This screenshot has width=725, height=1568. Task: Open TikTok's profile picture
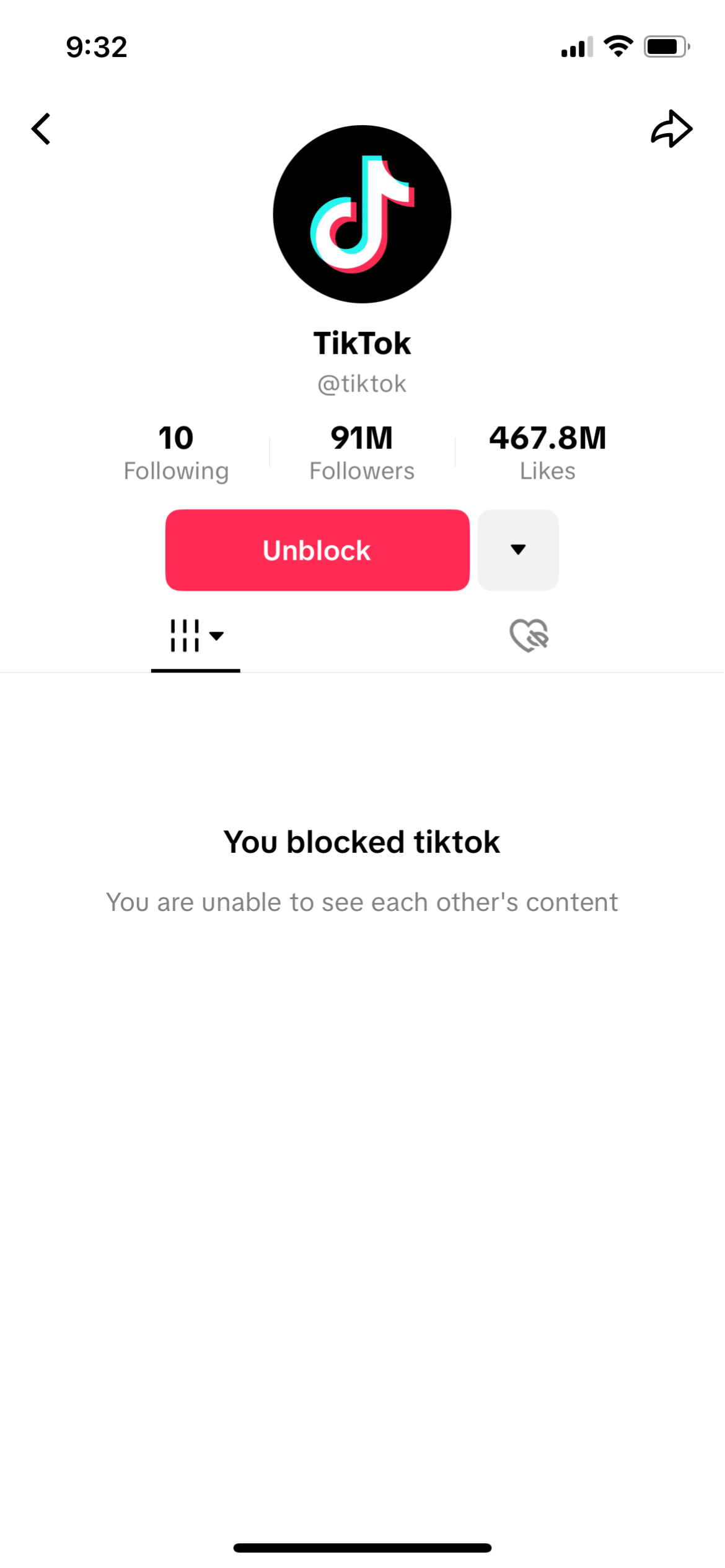362,214
